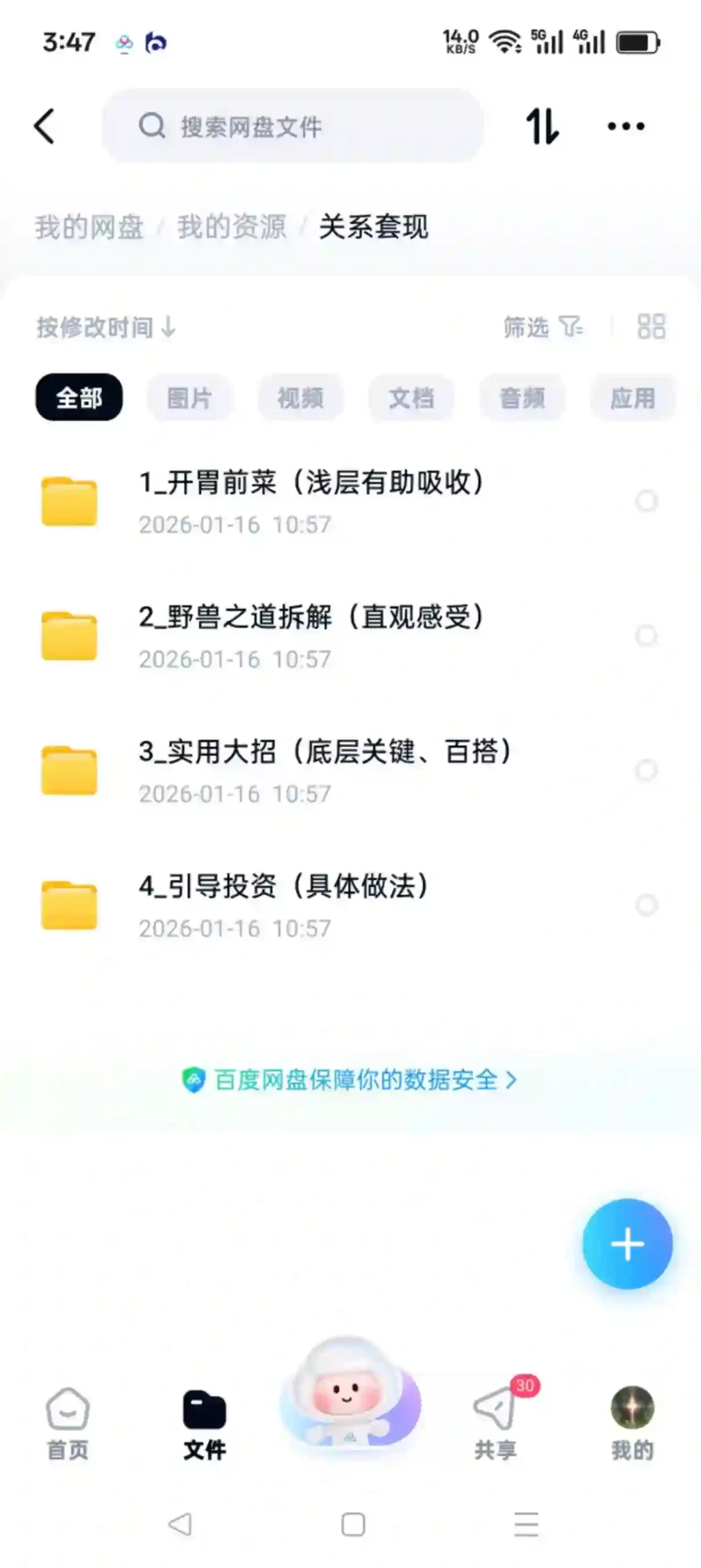
Task: Go to the 首页 tab
Action: (68, 1423)
